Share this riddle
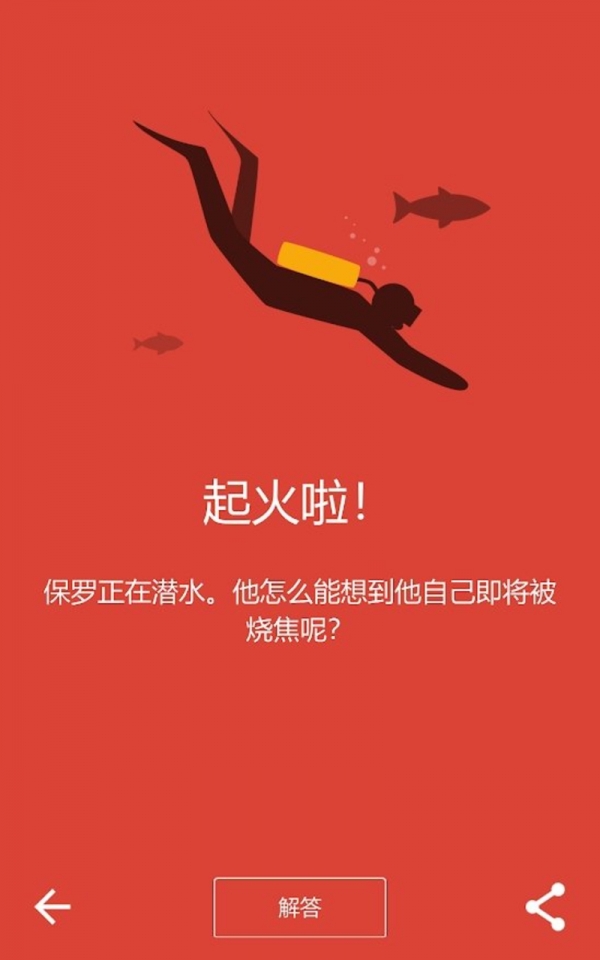 pyautogui.click(x=546, y=907)
